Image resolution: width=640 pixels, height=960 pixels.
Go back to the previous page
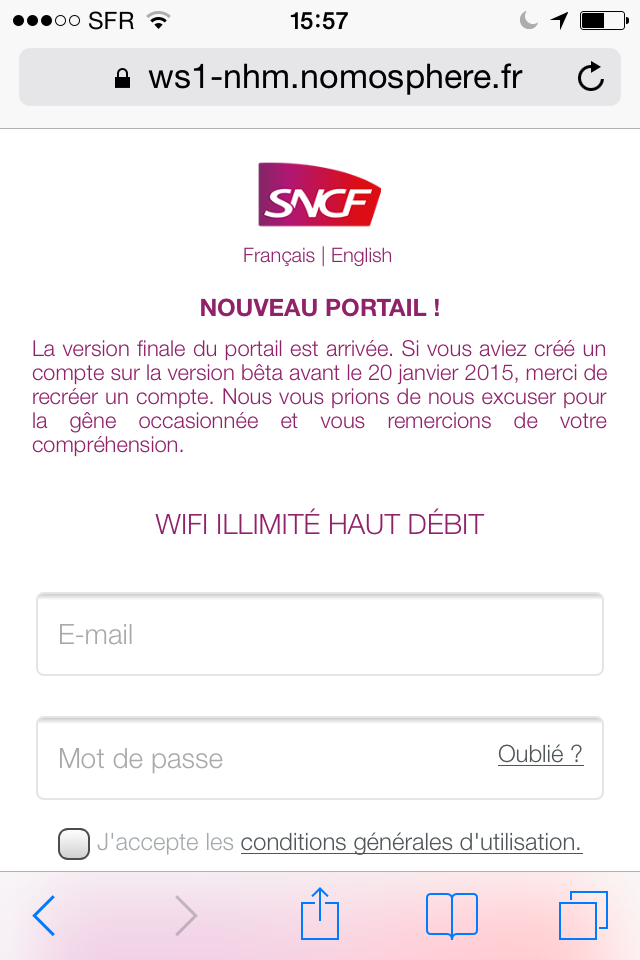coord(42,915)
